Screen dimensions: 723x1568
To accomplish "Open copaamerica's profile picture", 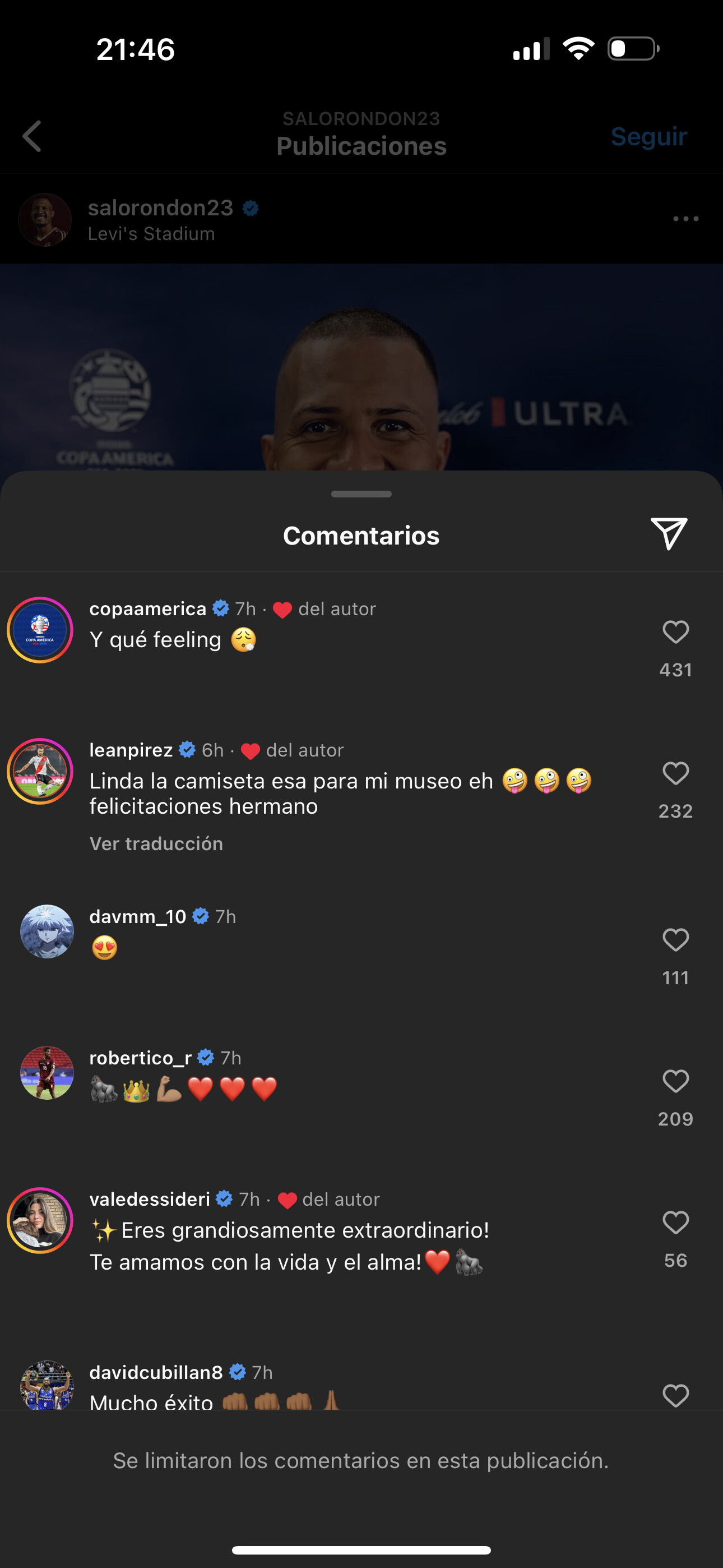I will pos(40,630).
